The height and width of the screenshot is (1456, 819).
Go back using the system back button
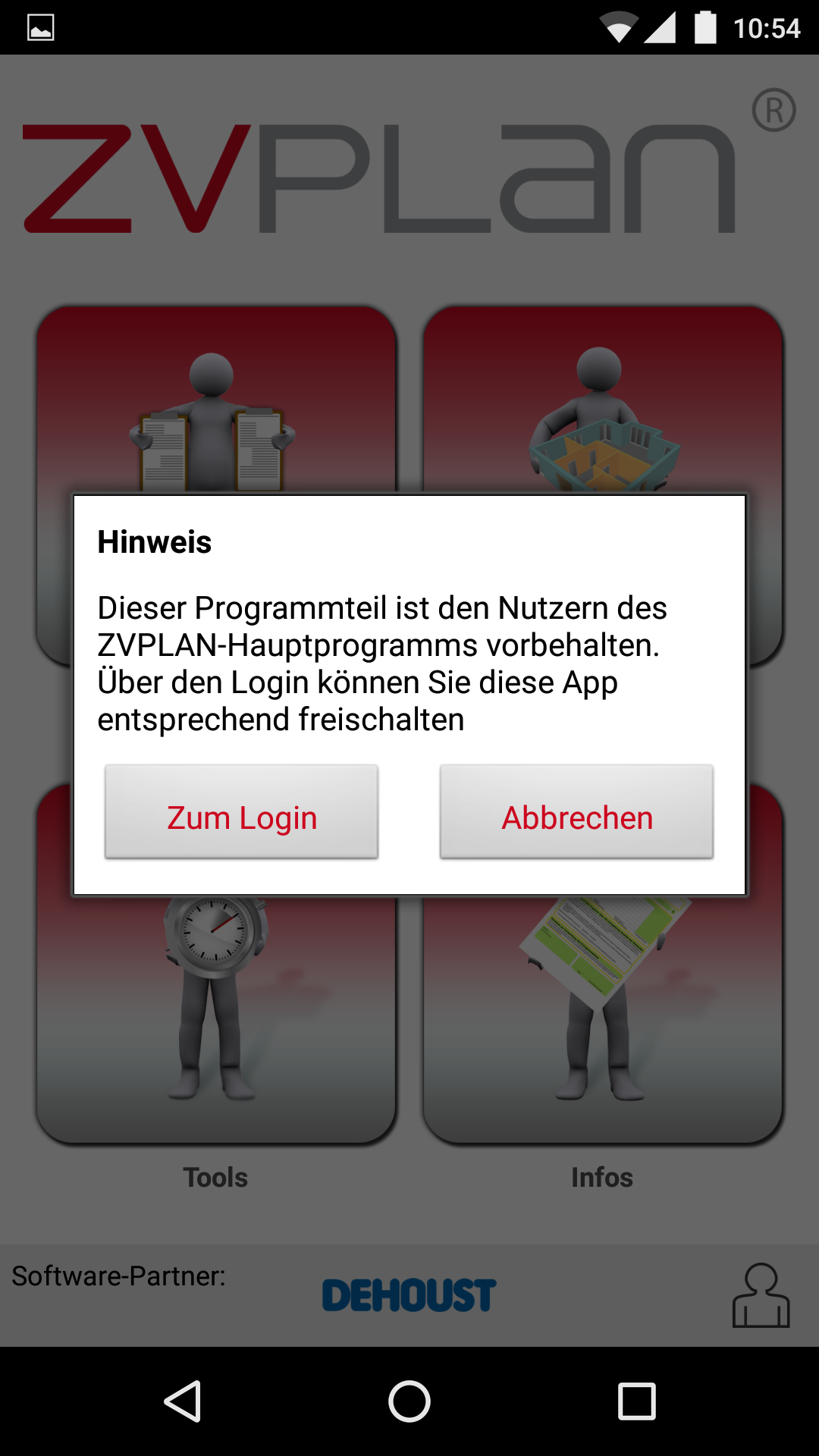click(183, 1401)
